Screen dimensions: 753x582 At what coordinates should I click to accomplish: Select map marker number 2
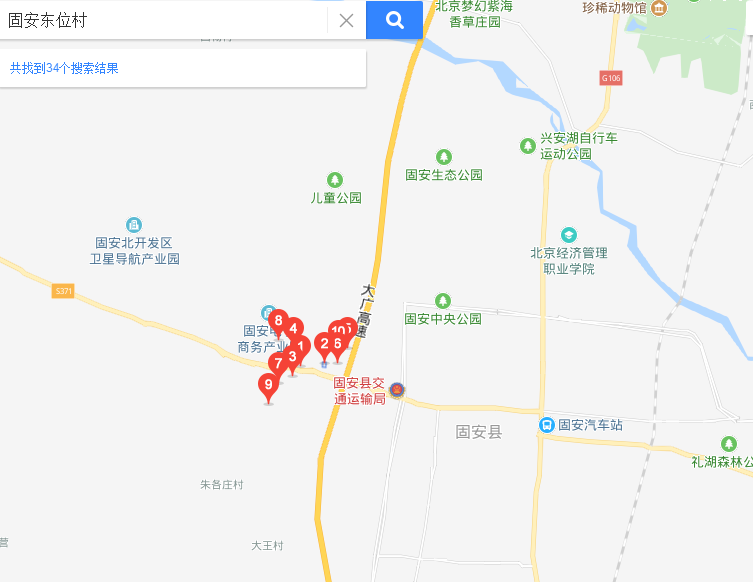(x=324, y=344)
